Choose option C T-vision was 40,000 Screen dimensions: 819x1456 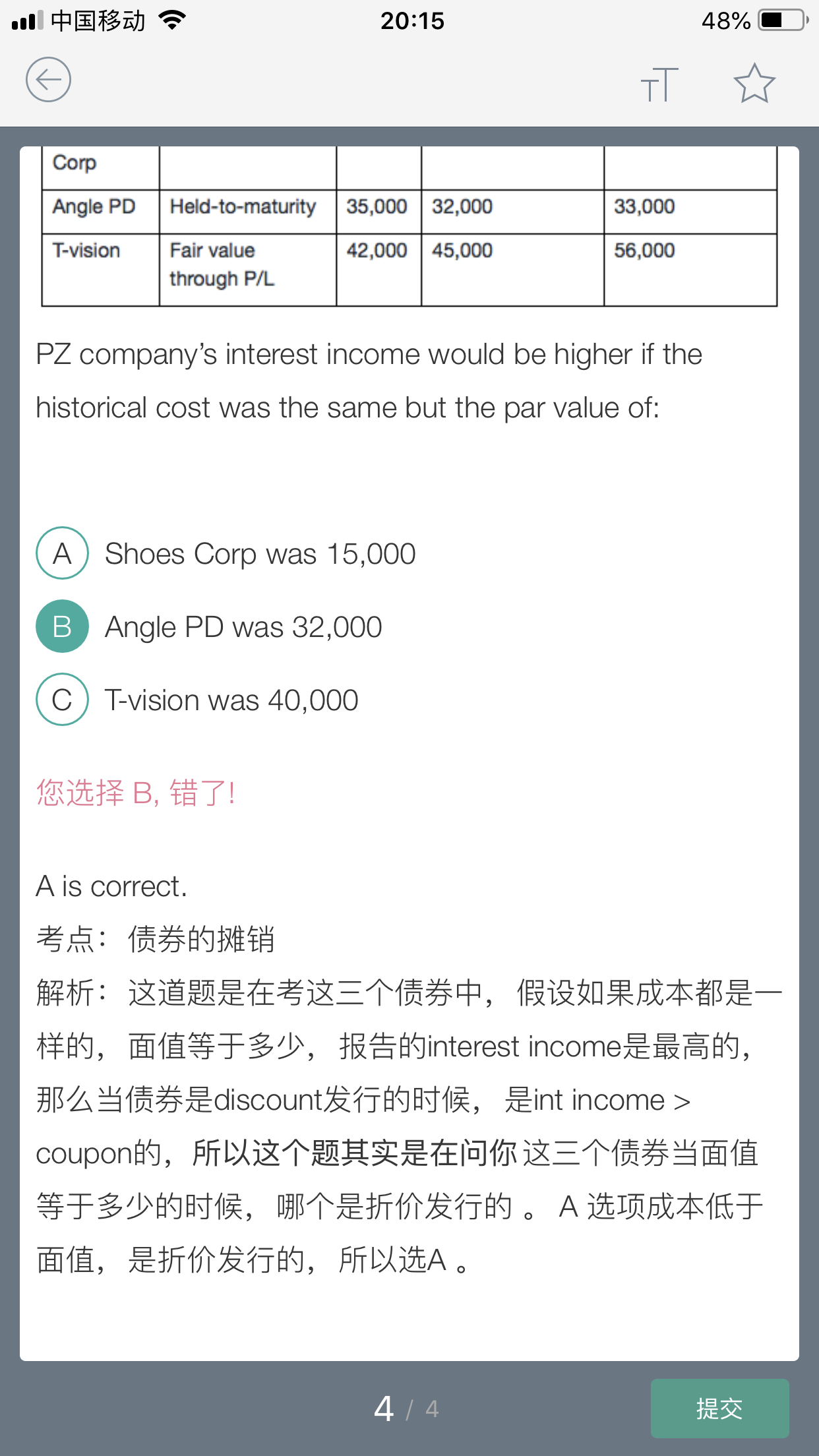pyautogui.click(x=197, y=700)
